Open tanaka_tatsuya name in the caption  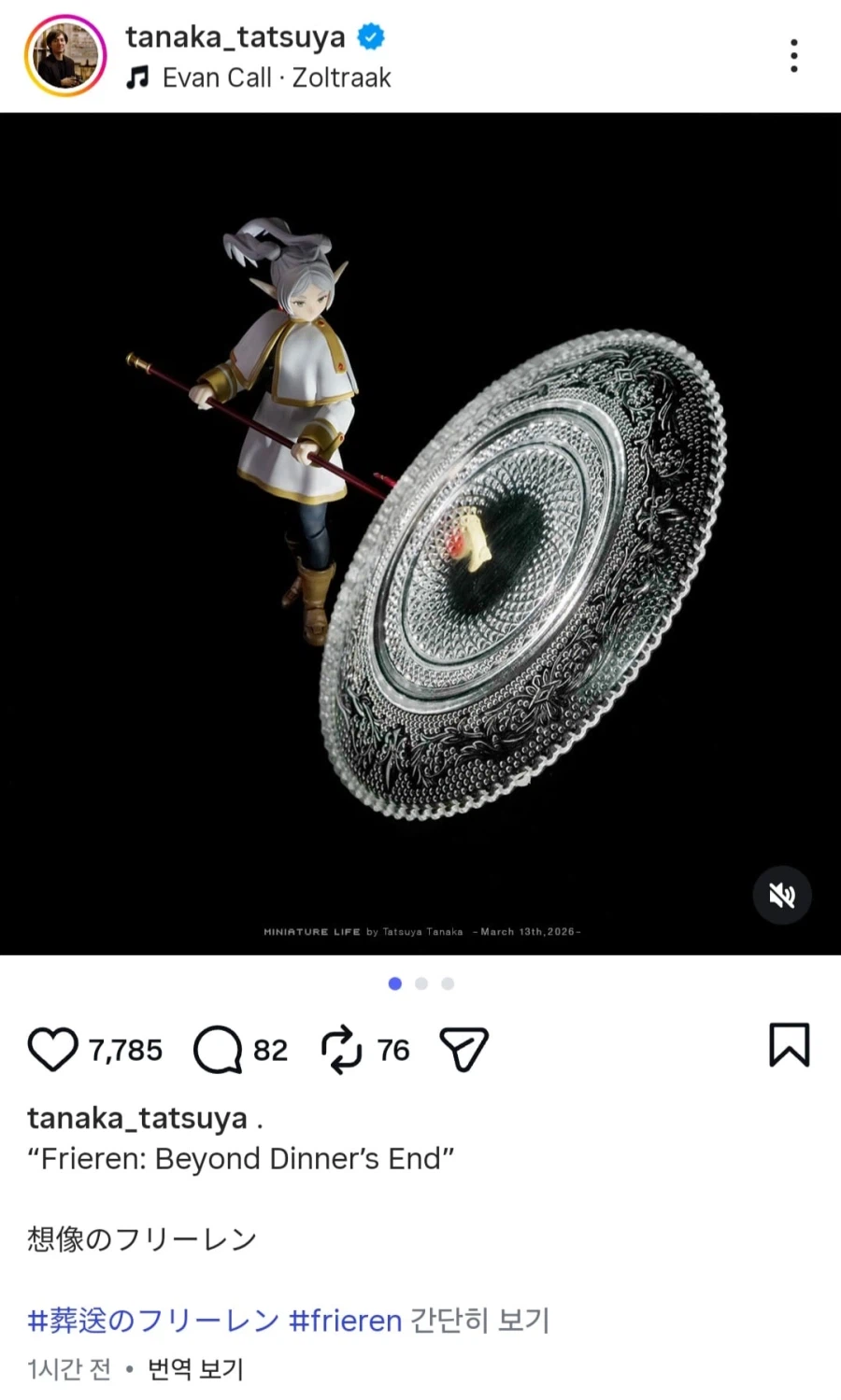(137, 1118)
